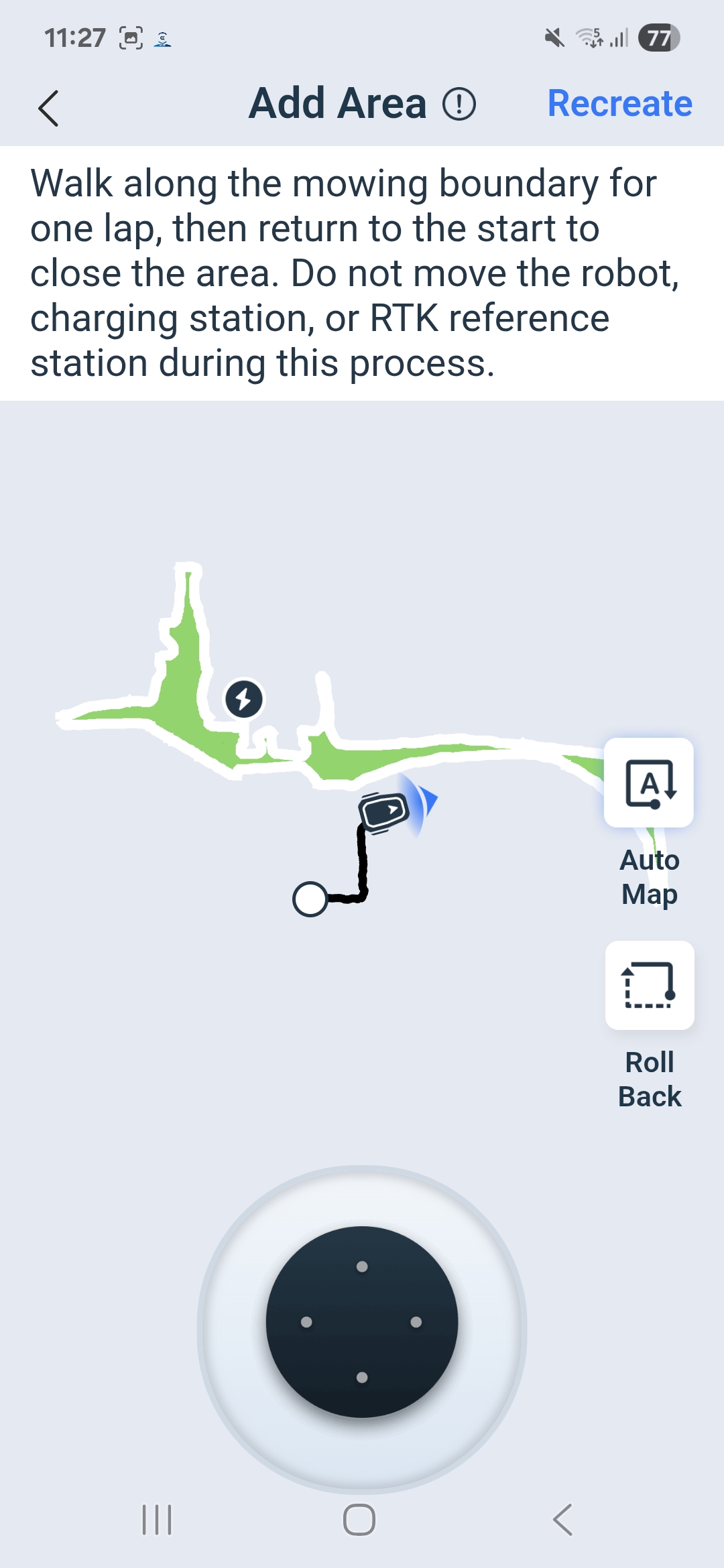The image size is (724, 1568).
Task: Tap the joystick control knob
Action: (362, 1322)
